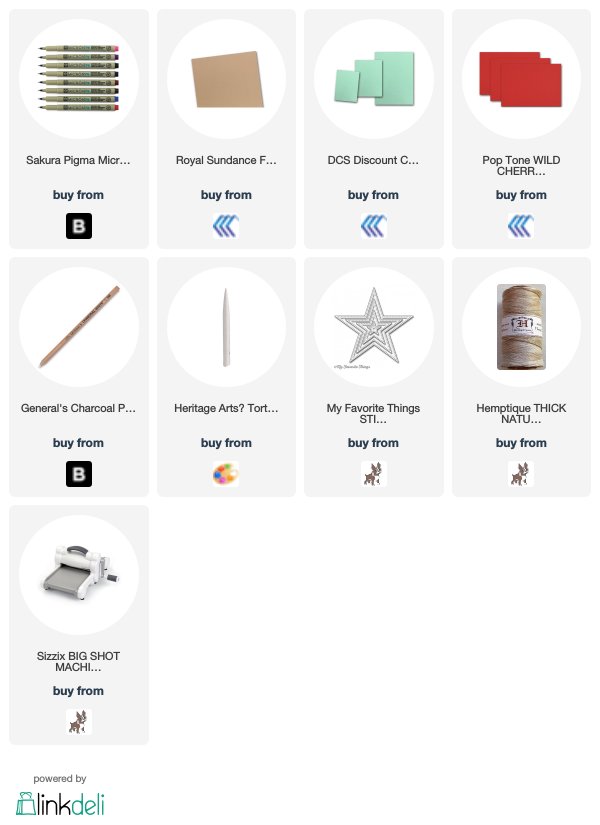Open the Hemptique thick natural cord card

pos(521,328)
